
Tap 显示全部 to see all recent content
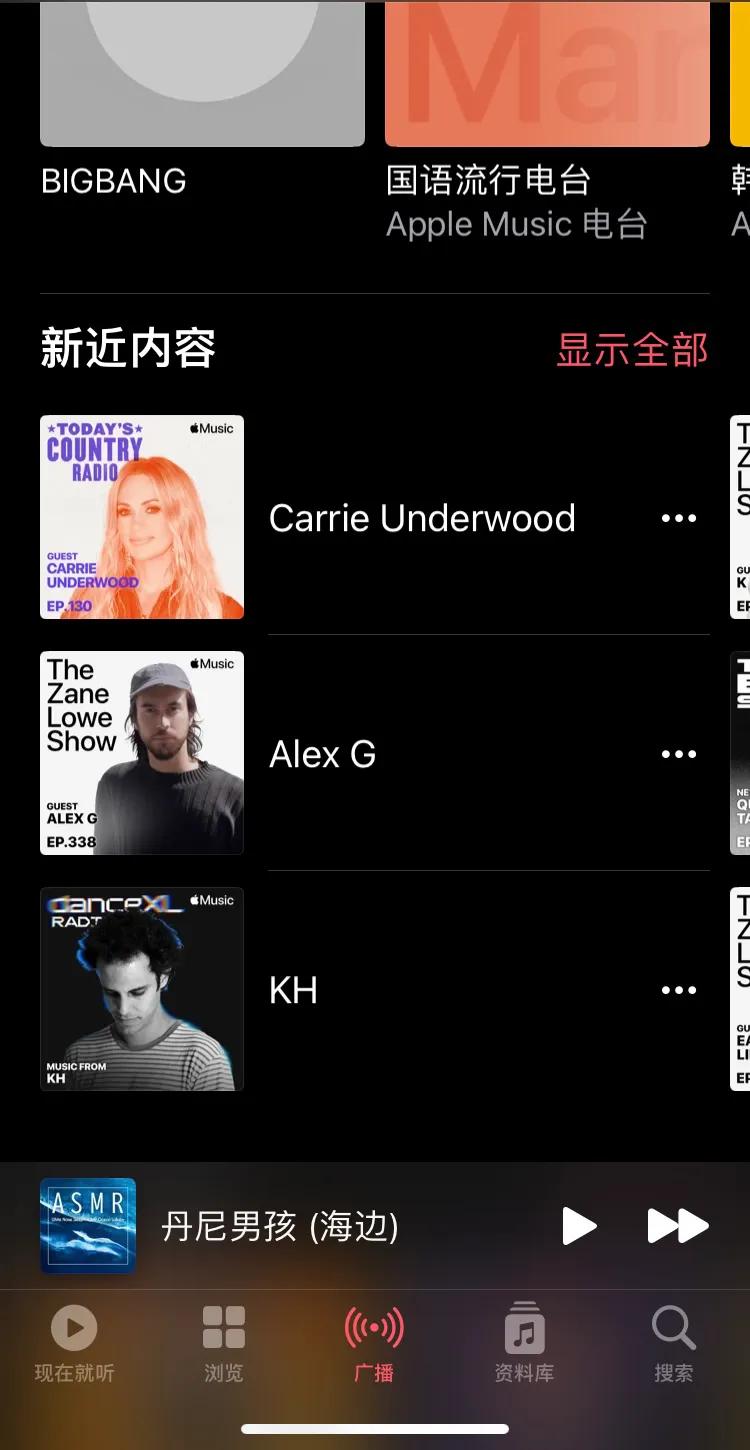coord(632,350)
